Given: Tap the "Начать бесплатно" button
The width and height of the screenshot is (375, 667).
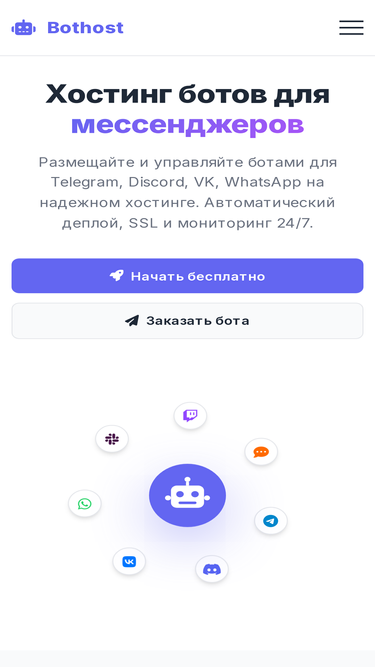Looking at the screenshot, I should [188, 276].
